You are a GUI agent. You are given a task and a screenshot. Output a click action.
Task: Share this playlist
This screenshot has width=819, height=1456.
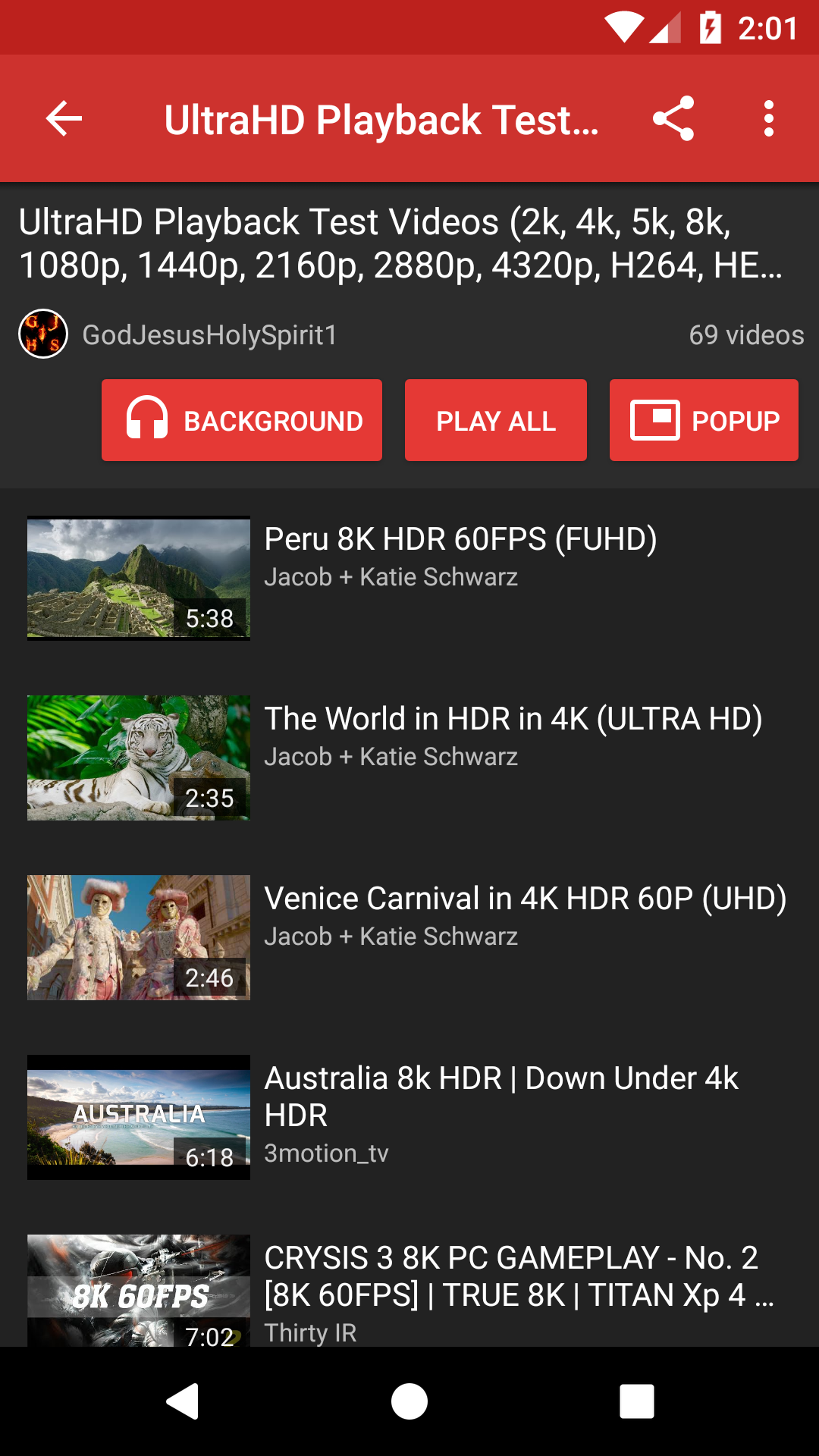(x=673, y=118)
